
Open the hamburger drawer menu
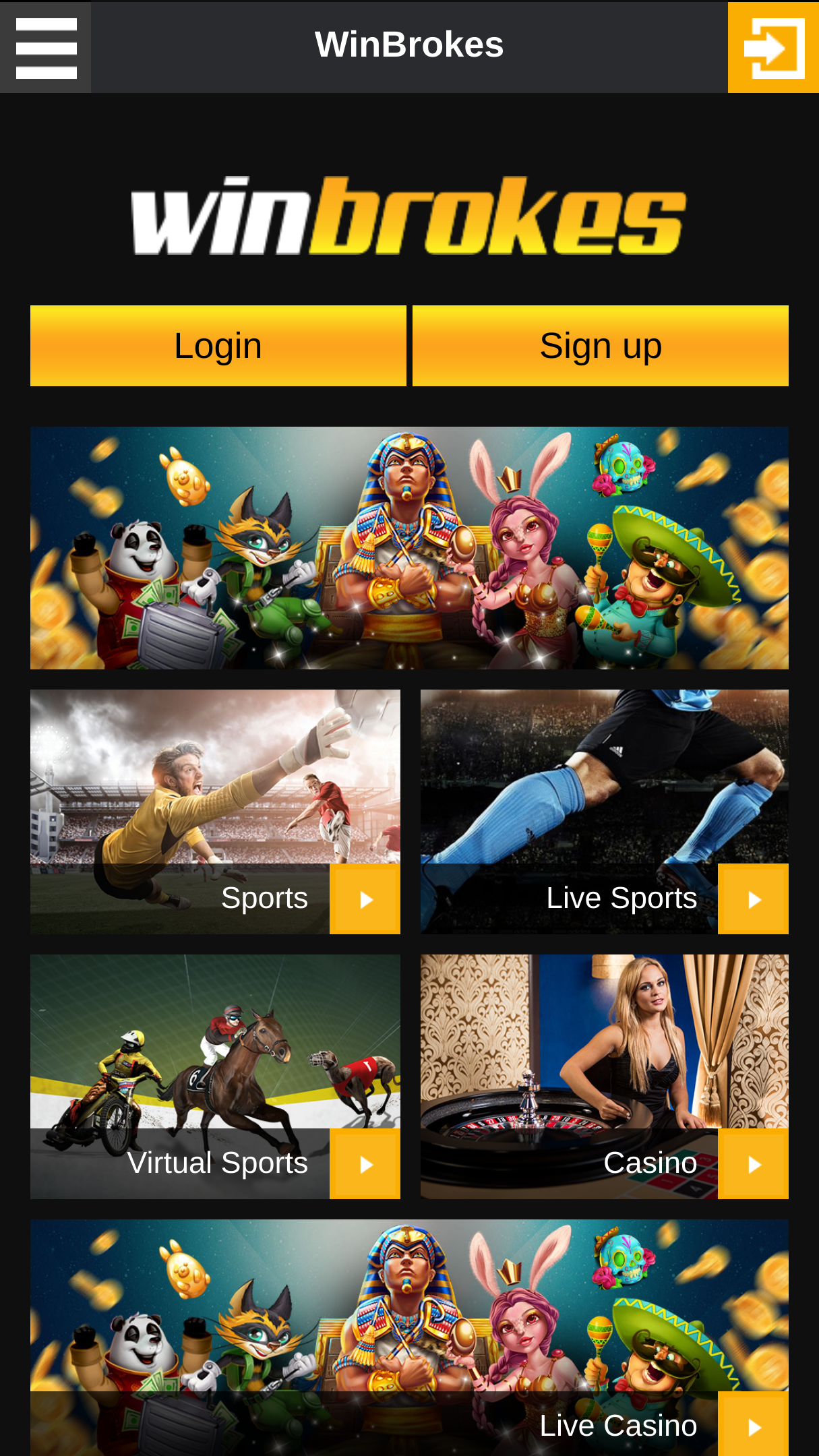[46, 47]
